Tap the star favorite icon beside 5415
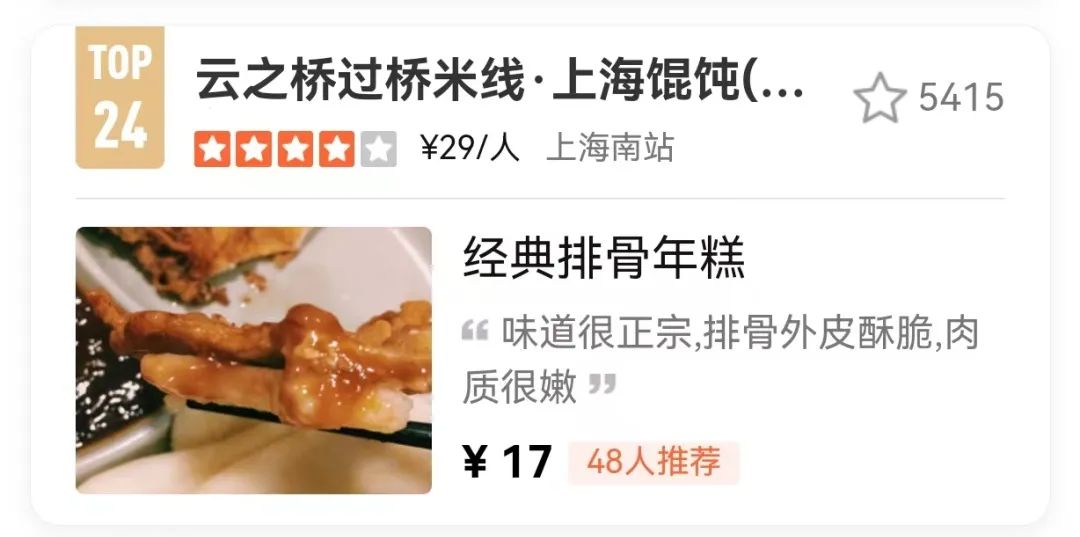Image resolution: width=1080 pixels, height=537 pixels. (880, 99)
